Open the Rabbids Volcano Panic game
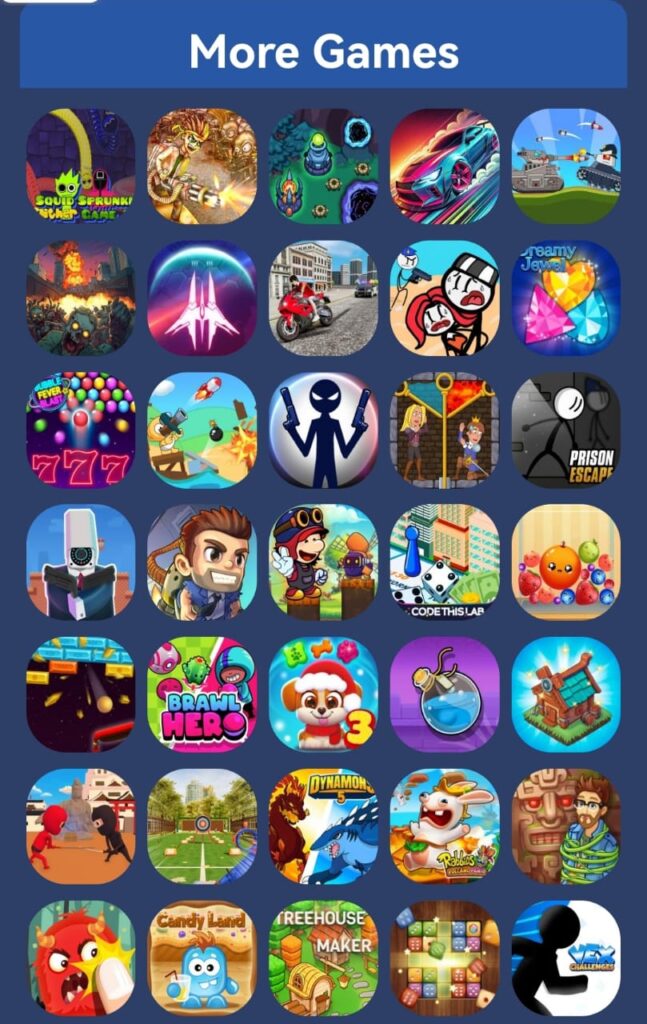The image size is (647, 1024). [x=444, y=825]
